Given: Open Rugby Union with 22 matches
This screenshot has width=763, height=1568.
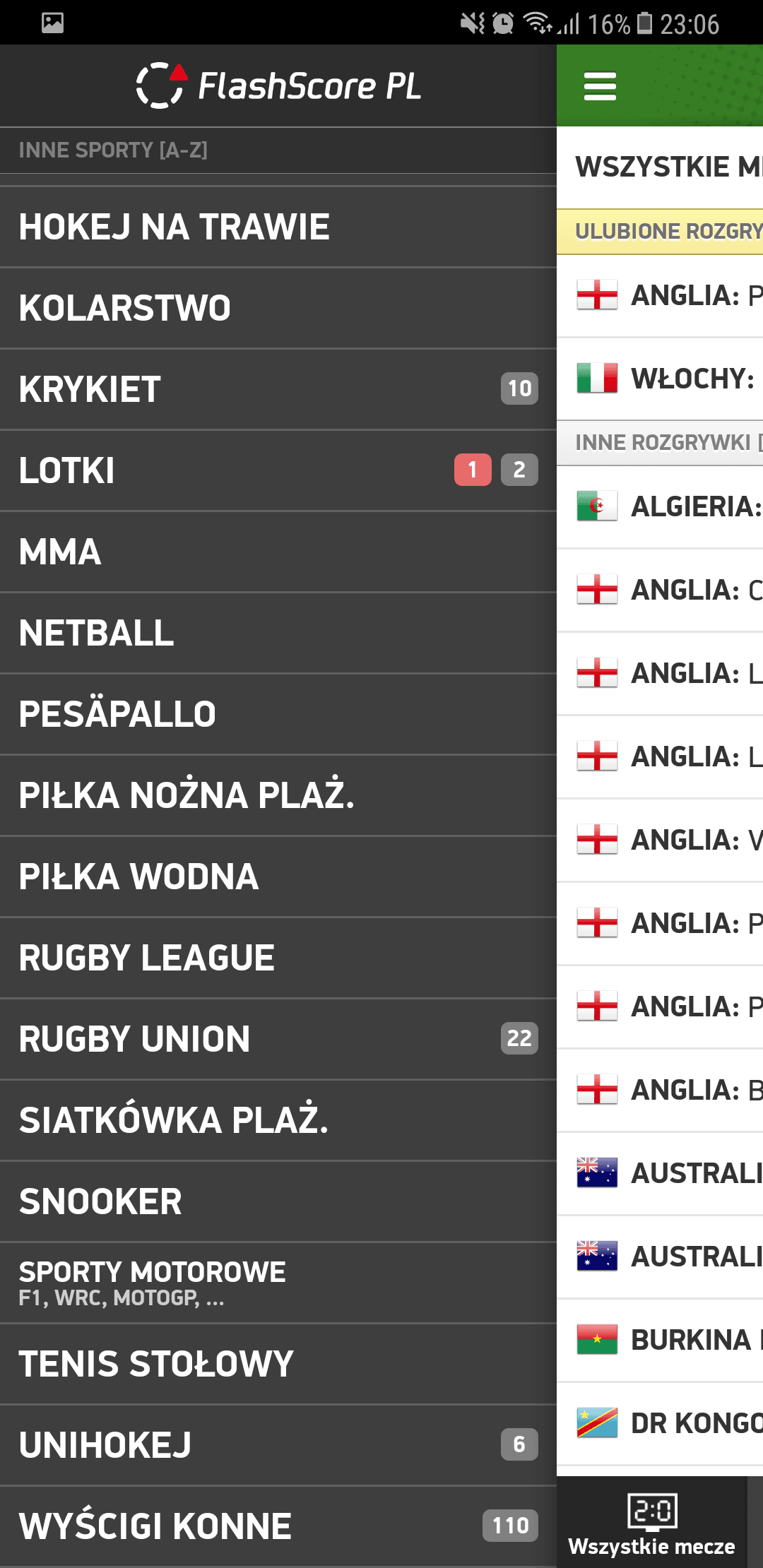Looking at the screenshot, I should click(x=278, y=1039).
